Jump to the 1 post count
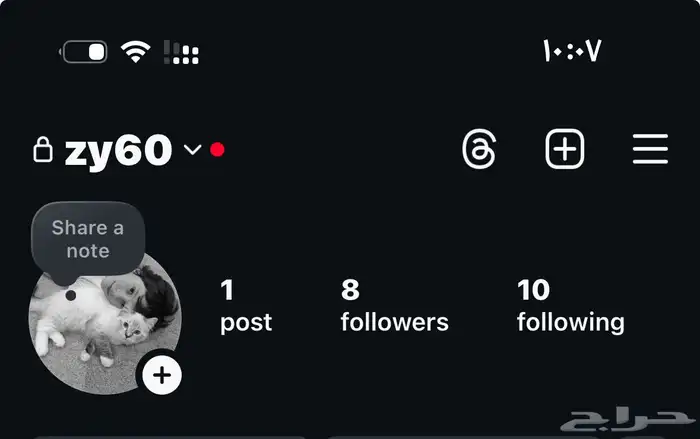Screen dimensions: 700x439 [x=245, y=306]
